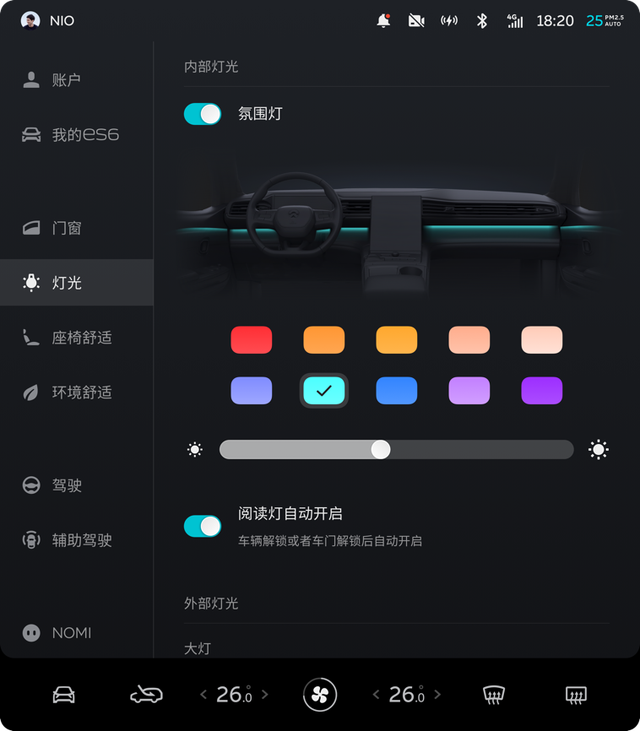Toggle 阅读灯自动开启 switch
Viewport: 640px width, 731px height.
(202, 526)
